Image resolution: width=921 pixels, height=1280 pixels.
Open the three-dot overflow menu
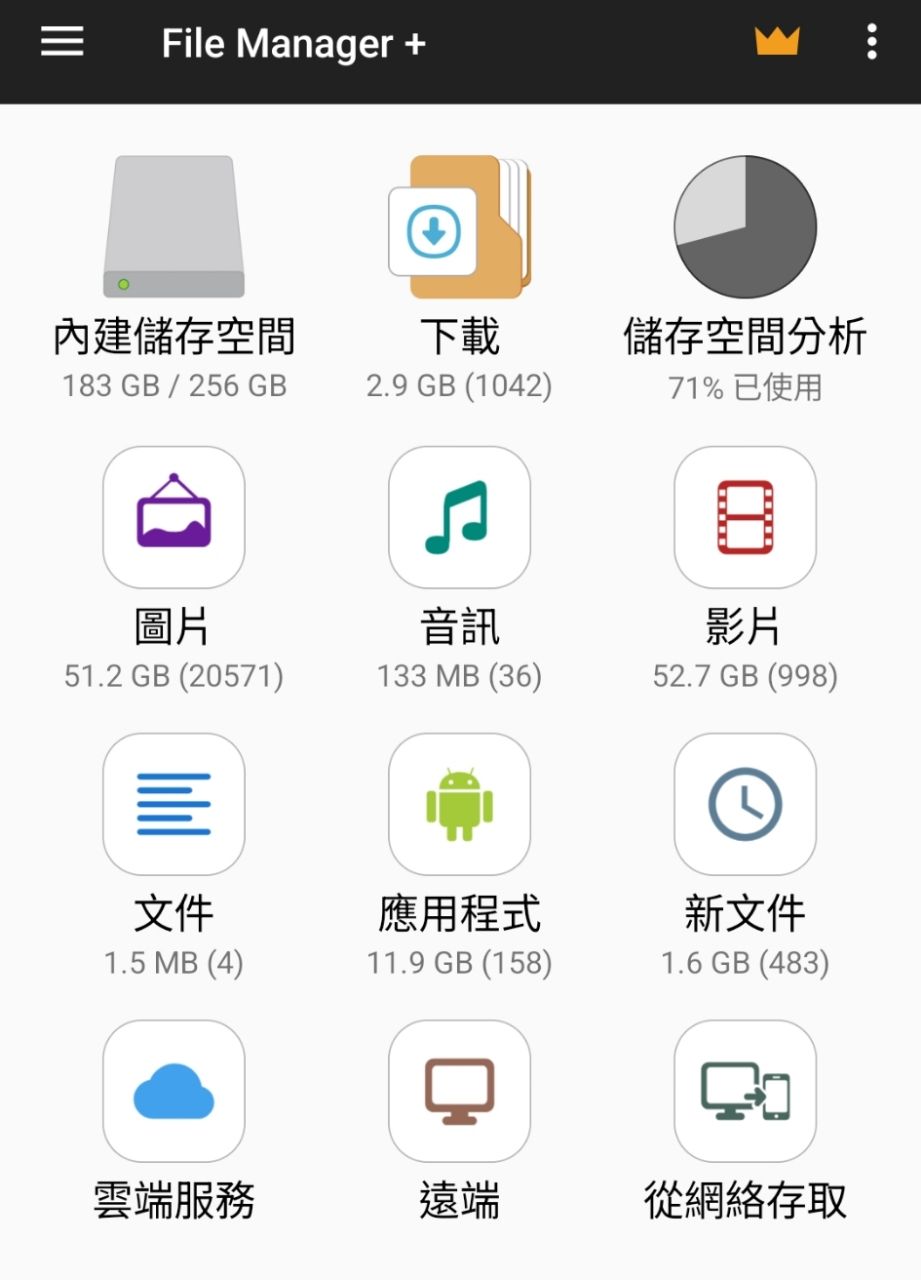coord(872,42)
